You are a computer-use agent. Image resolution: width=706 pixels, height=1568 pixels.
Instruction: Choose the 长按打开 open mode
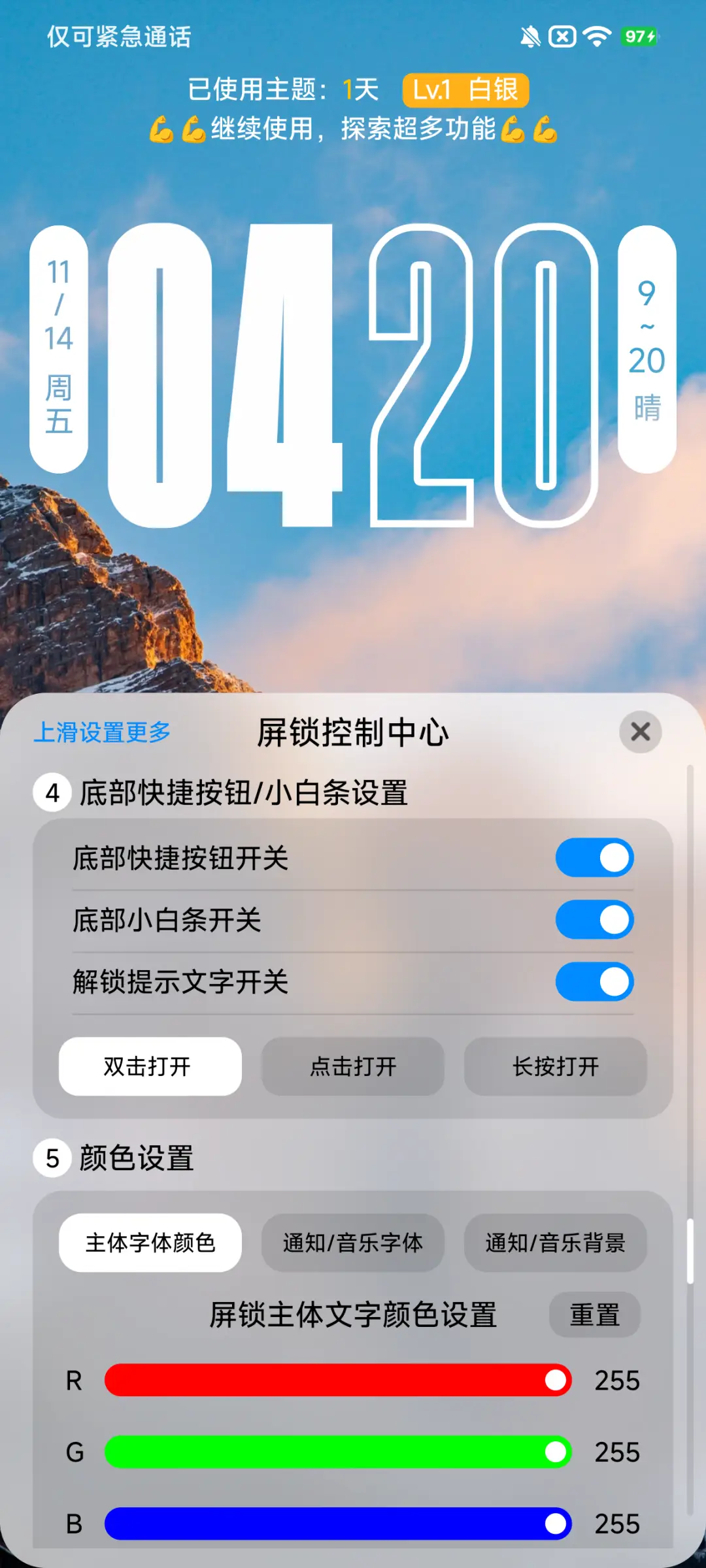coord(556,1066)
